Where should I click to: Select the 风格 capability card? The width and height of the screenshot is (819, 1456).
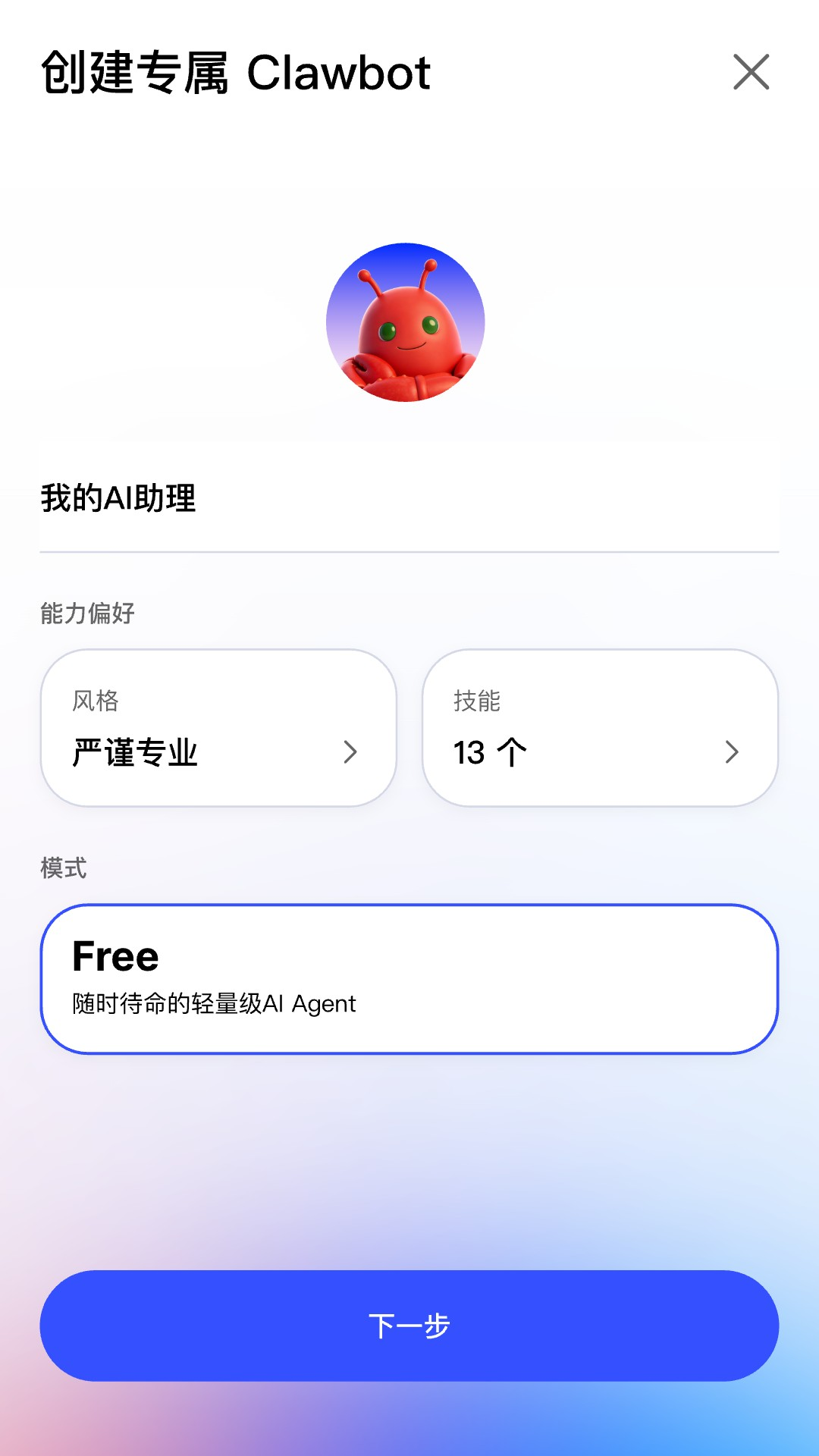tap(219, 726)
